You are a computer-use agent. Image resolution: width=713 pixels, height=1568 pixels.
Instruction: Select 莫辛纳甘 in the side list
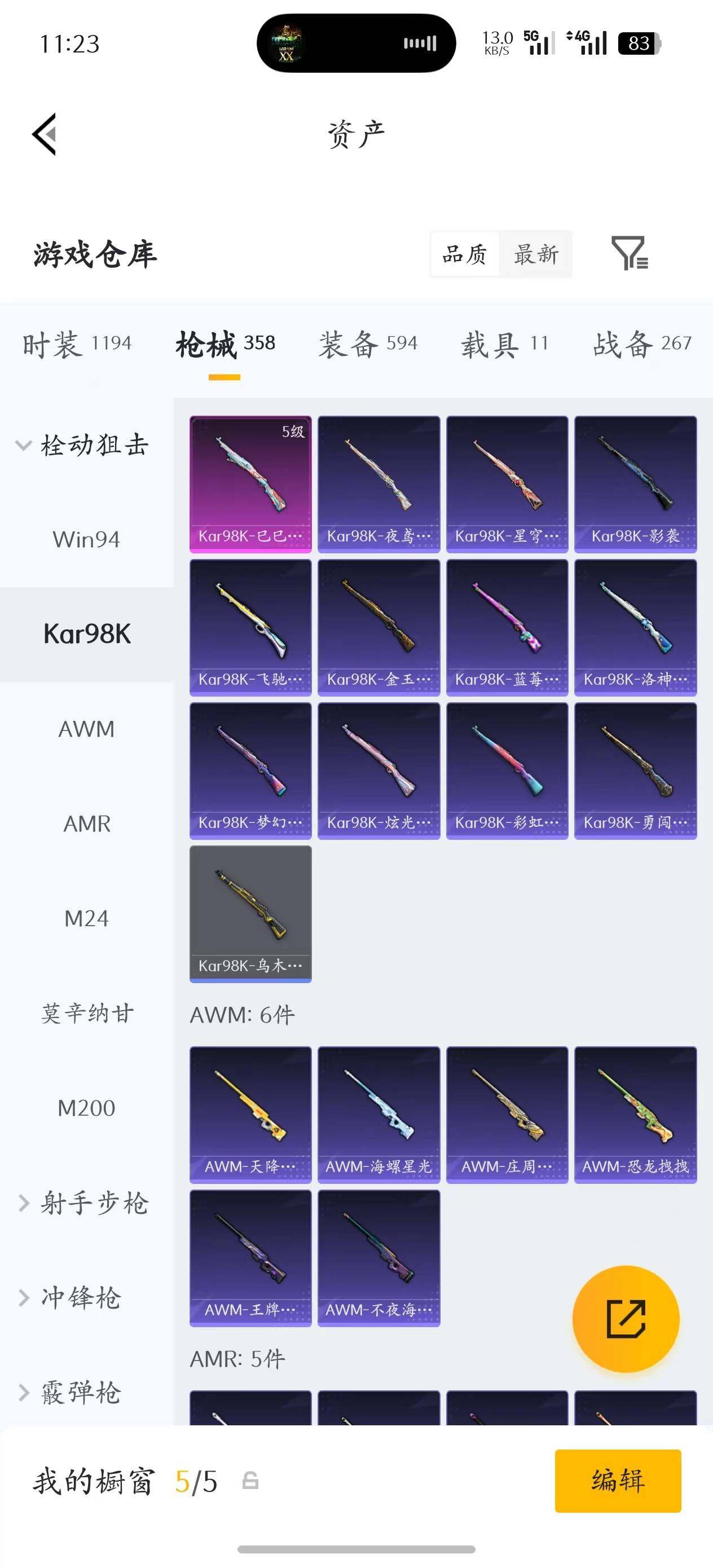tap(87, 1013)
